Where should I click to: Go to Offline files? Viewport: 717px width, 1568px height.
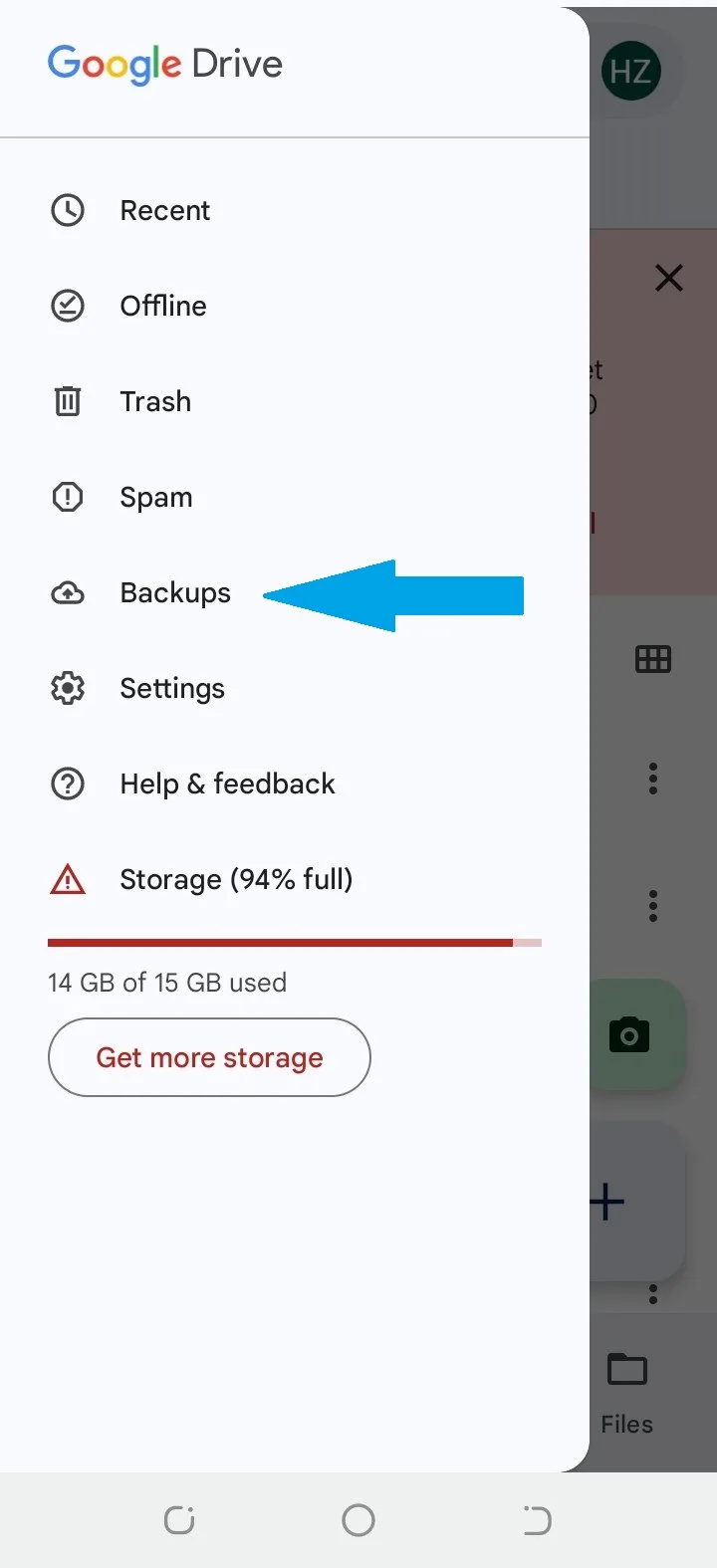point(162,307)
